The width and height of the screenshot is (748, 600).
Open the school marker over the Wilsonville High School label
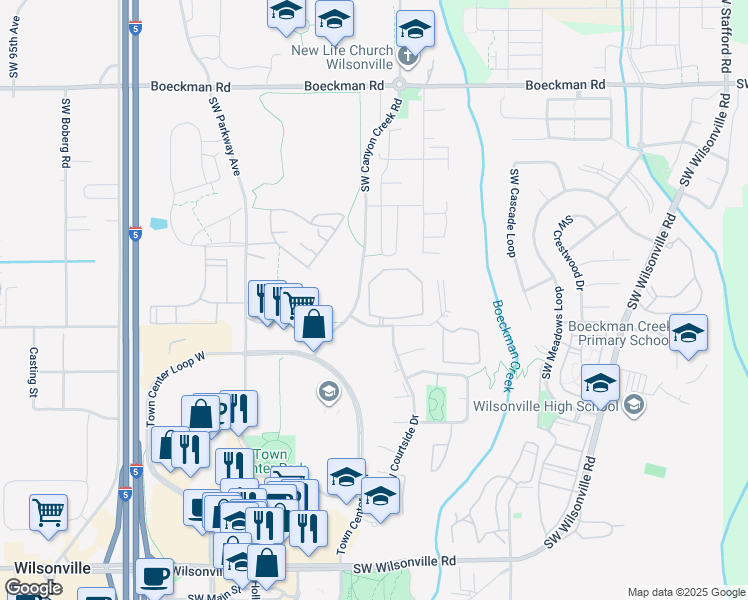[x=600, y=384]
